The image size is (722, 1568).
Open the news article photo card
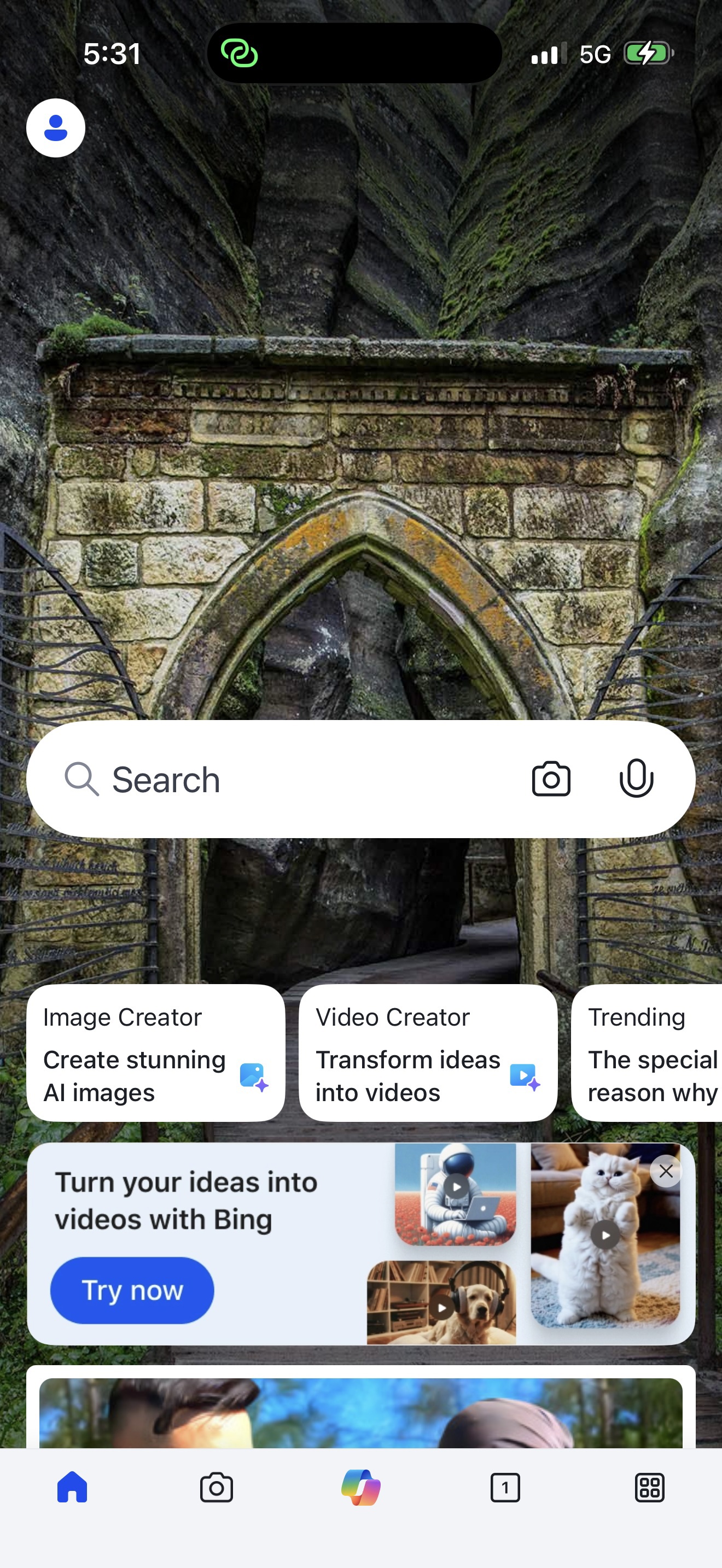tap(361, 1412)
